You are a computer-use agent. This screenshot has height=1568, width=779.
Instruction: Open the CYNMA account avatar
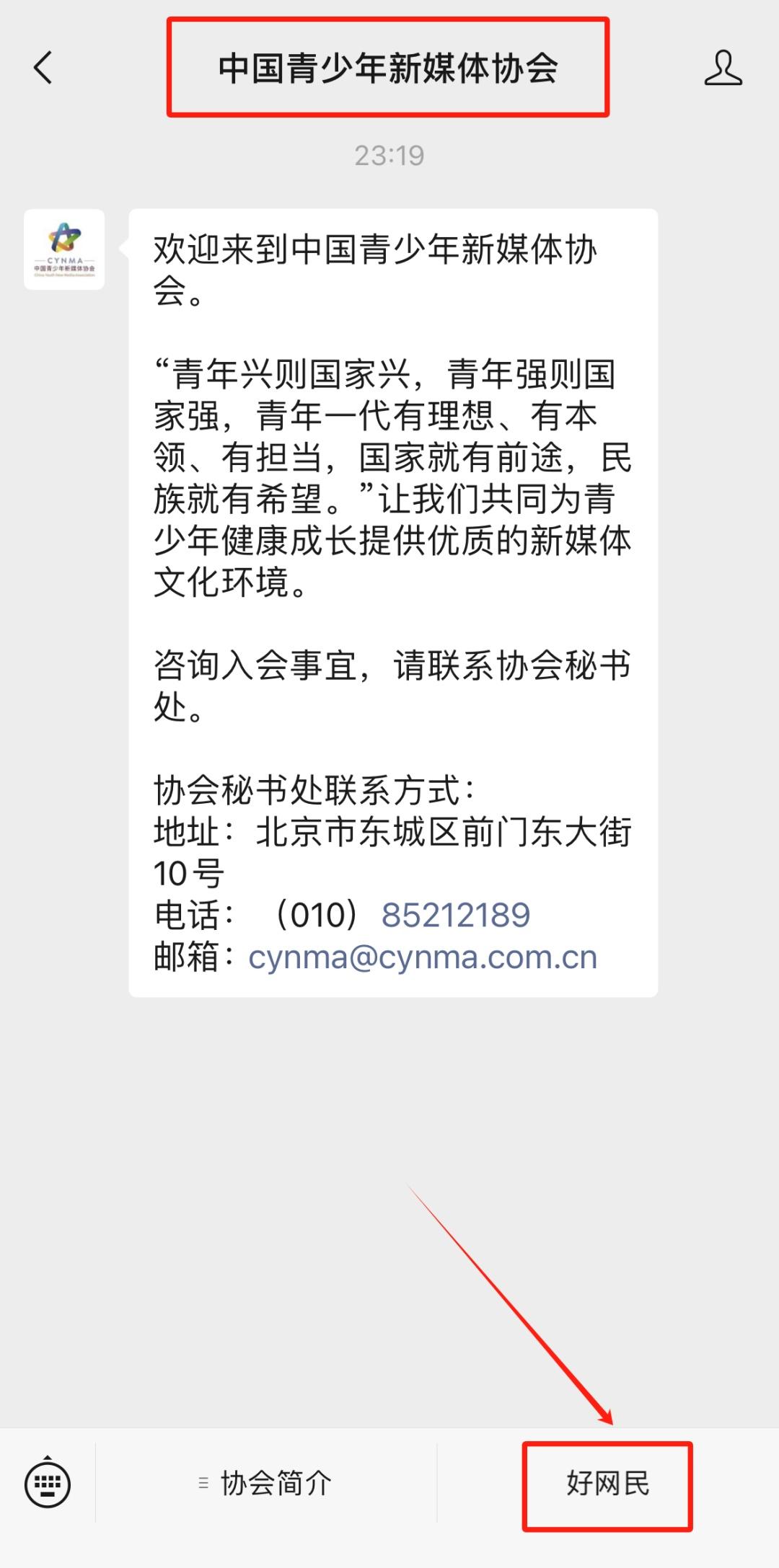(x=64, y=249)
